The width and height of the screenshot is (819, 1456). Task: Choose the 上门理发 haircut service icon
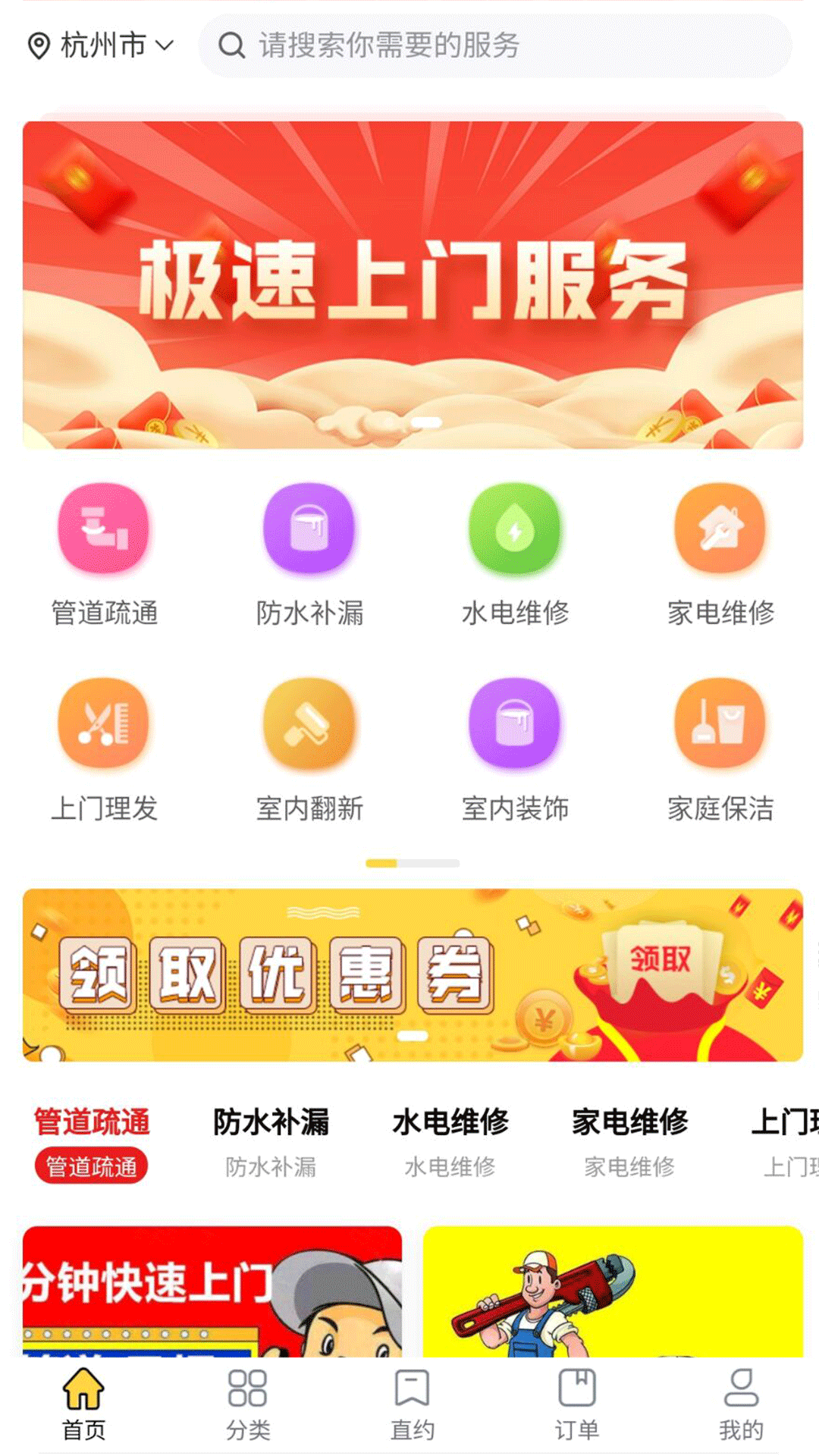pos(104,723)
